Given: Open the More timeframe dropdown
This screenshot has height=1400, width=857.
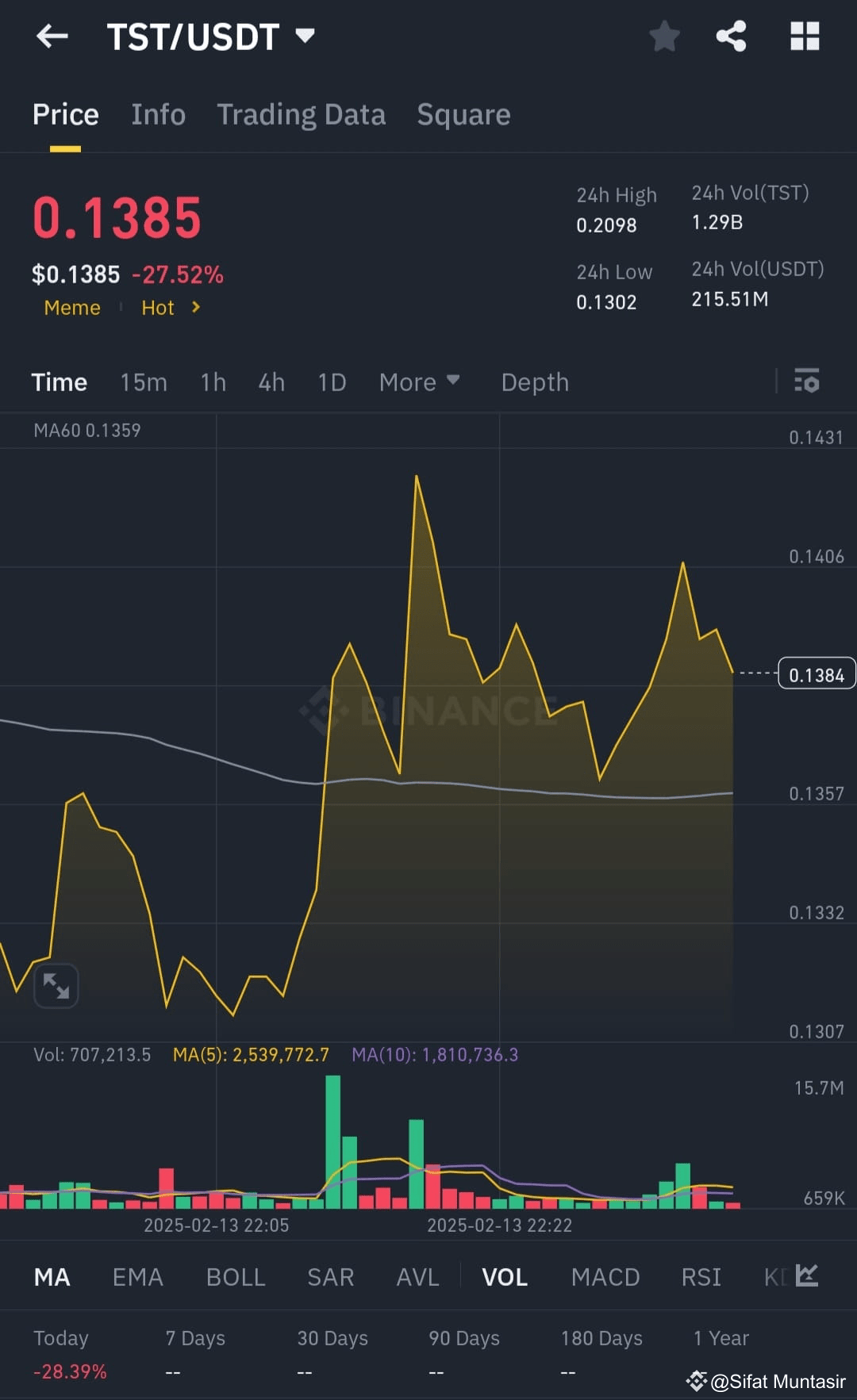Looking at the screenshot, I should click(419, 382).
